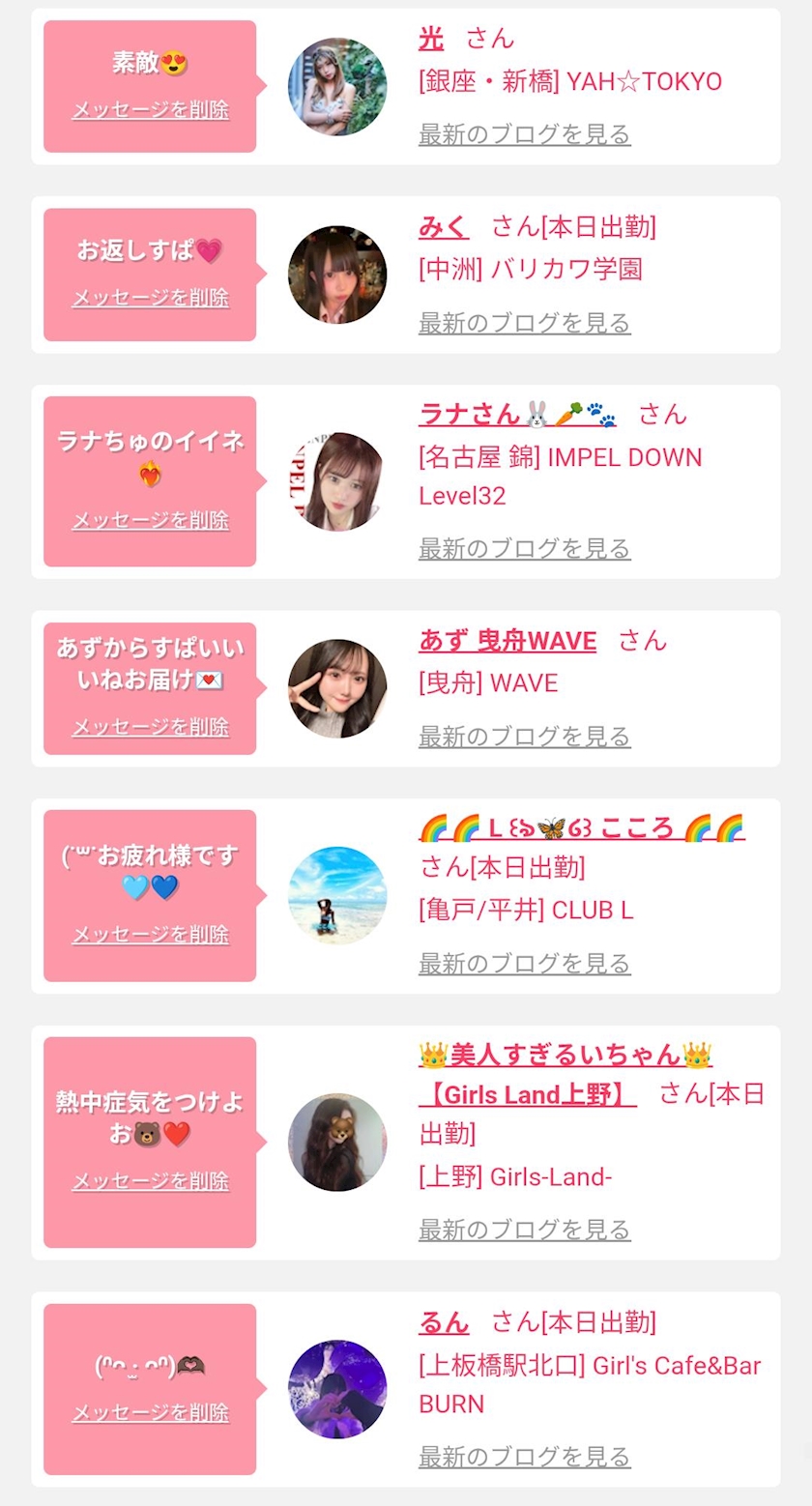
Task: Open るん's profile name link
Action: [x=444, y=1321]
